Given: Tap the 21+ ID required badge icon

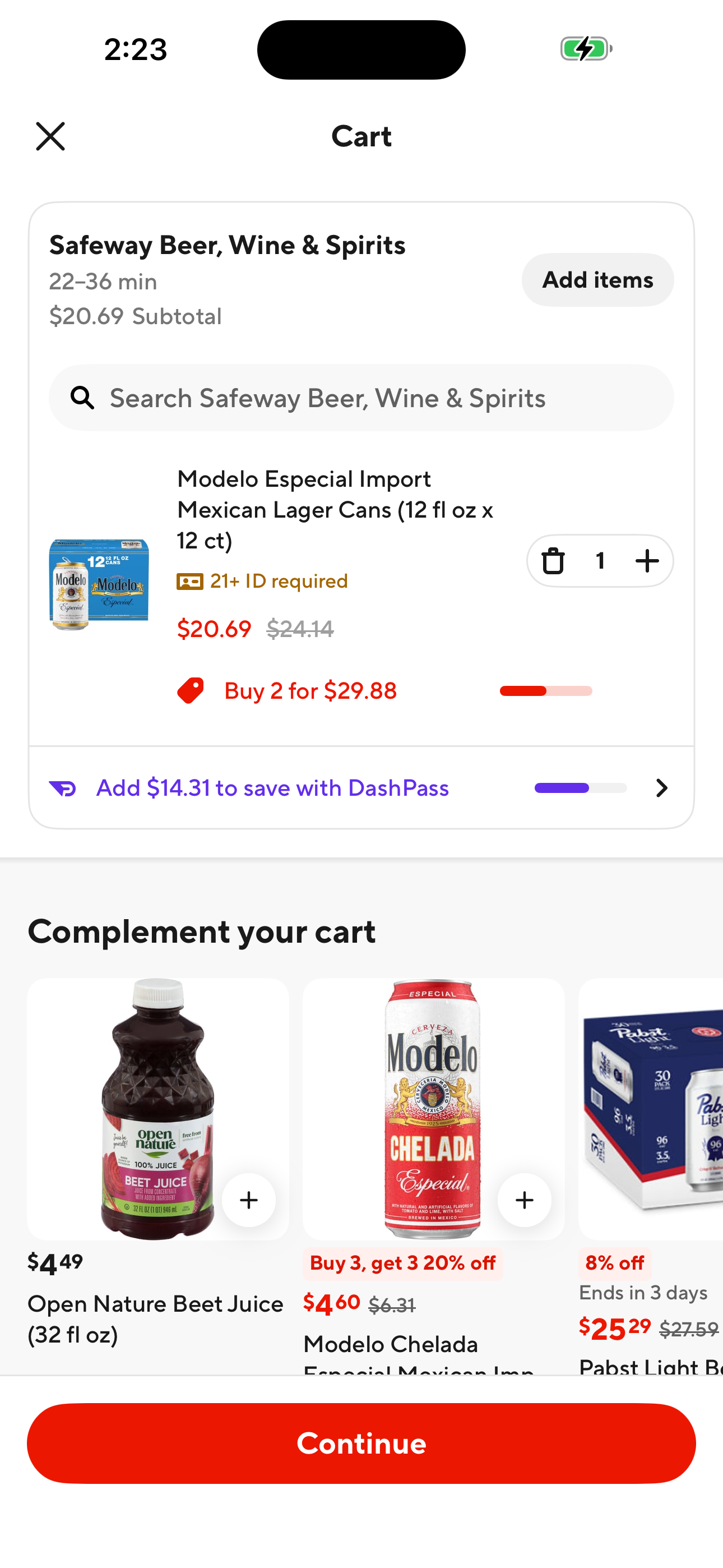Looking at the screenshot, I should [x=190, y=582].
